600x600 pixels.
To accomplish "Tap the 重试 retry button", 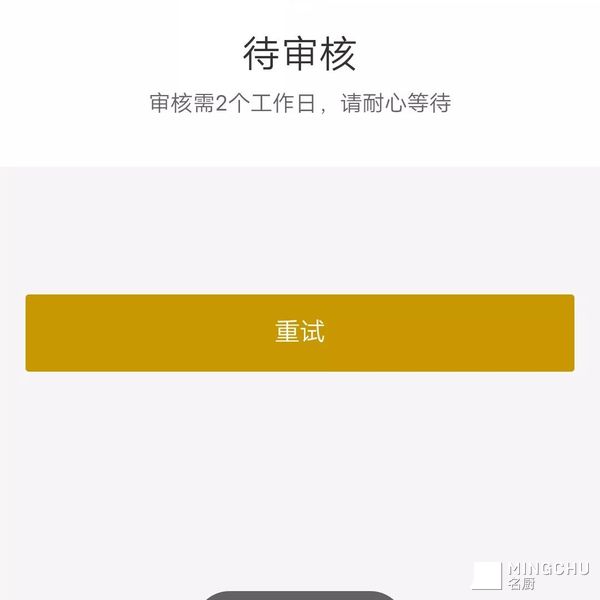I will (x=300, y=333).
